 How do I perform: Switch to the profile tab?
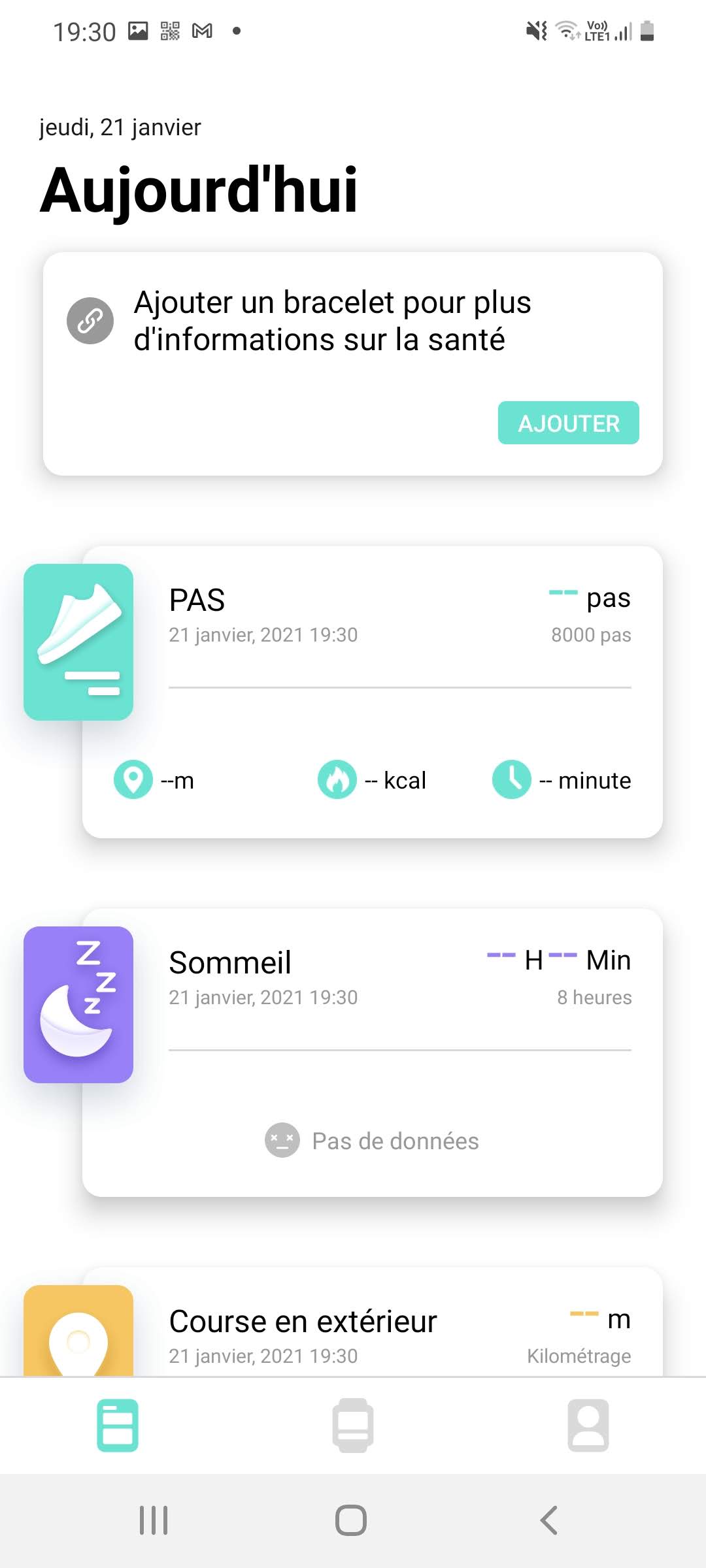tap(588, 1426)
